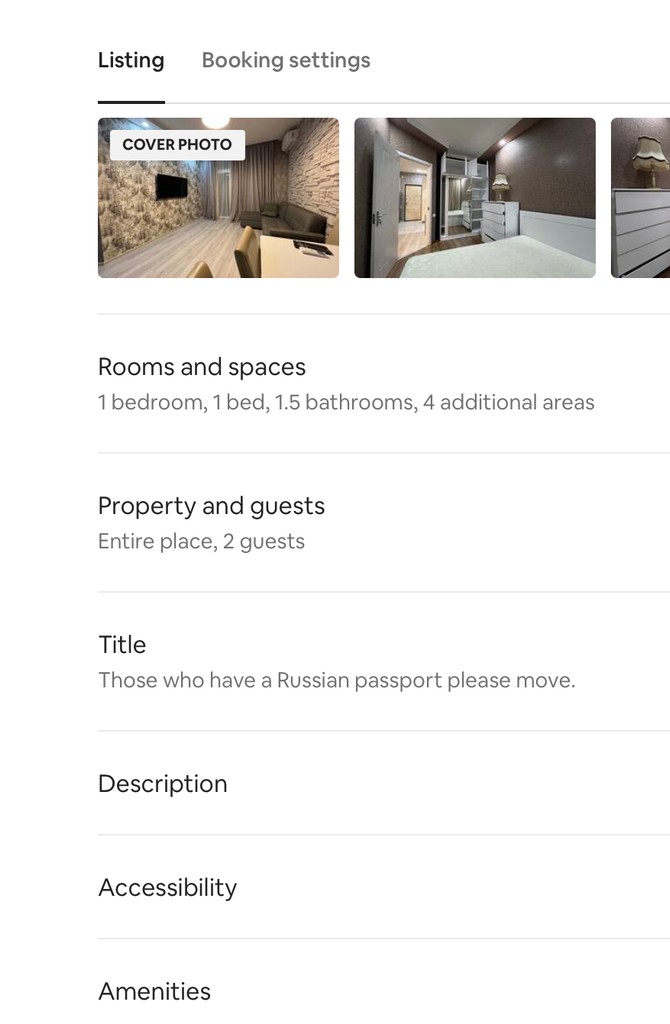
Task: Open Accessibility settings
Action: click(167, 887)
